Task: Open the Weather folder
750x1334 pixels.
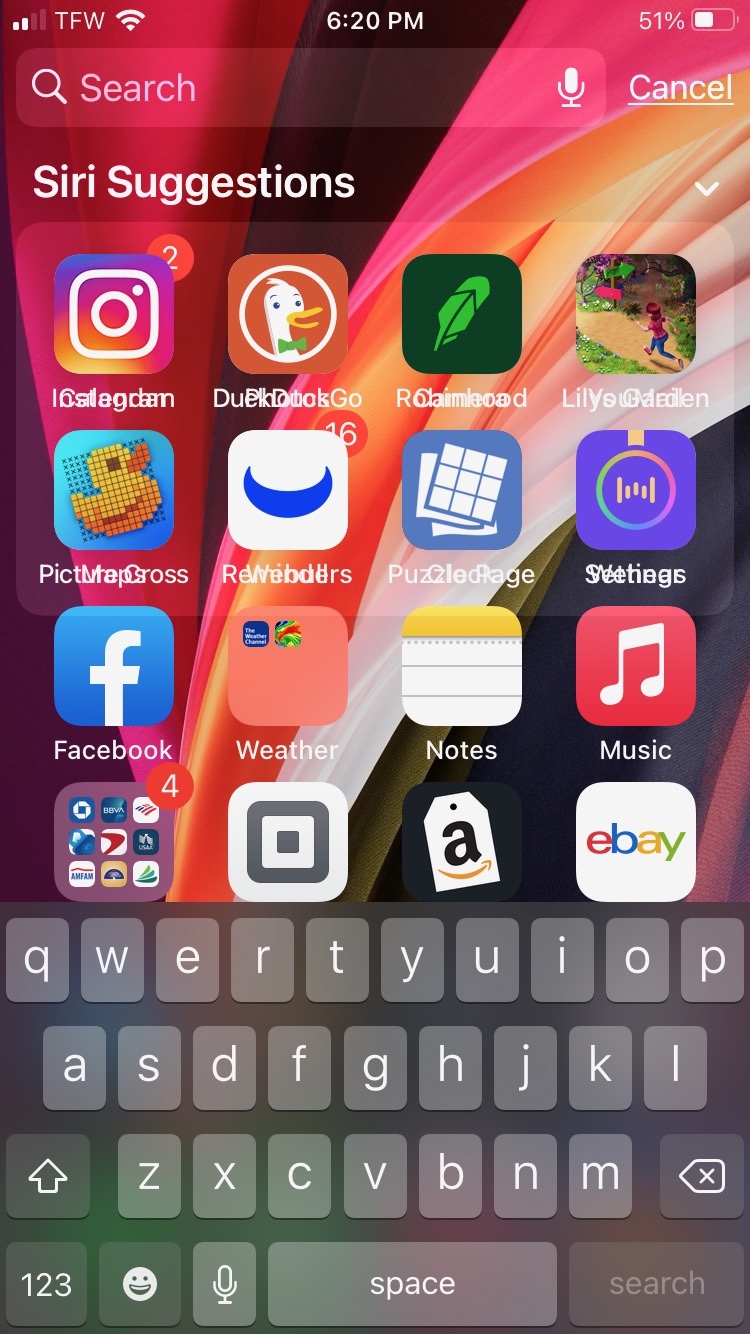Action: [x=288, y=666]
